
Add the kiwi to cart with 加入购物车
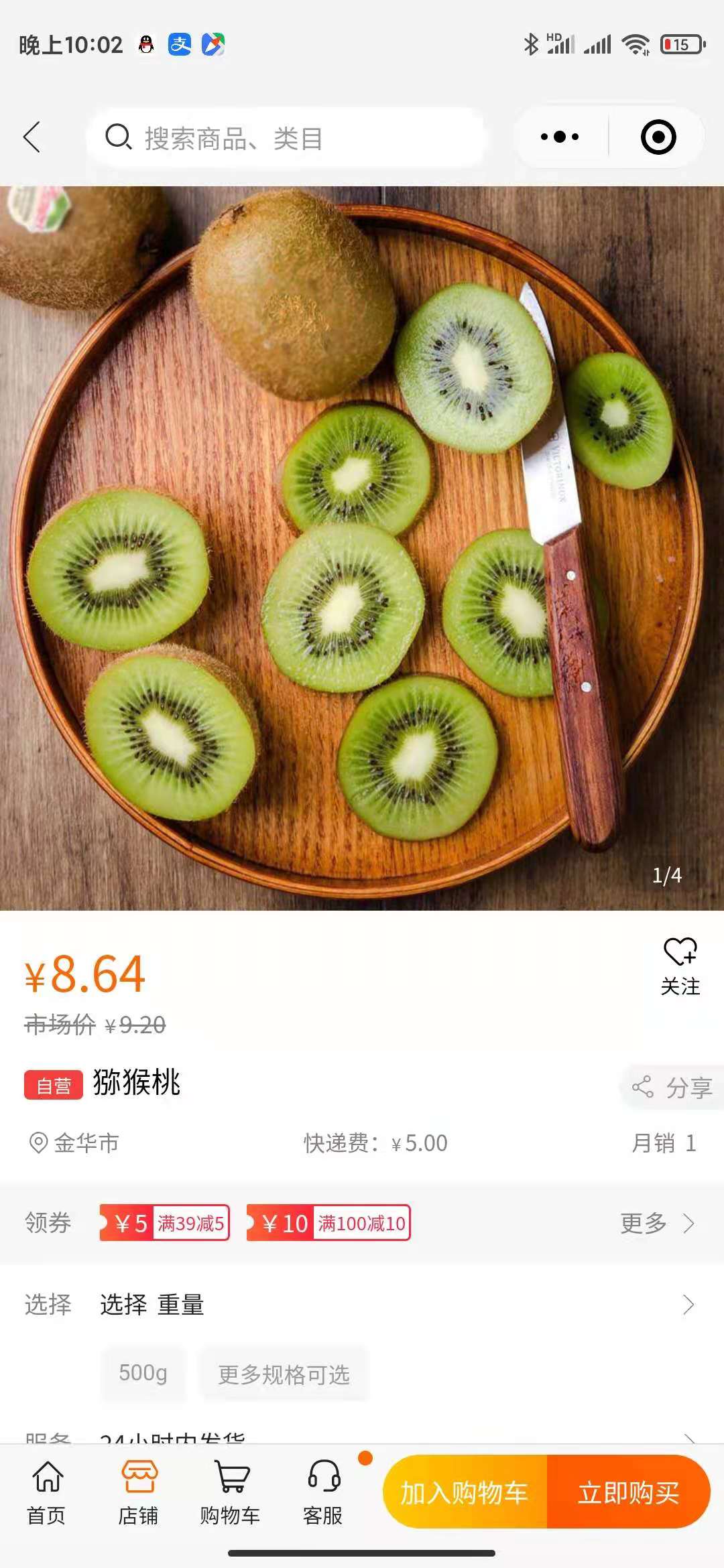point(465,1492)
